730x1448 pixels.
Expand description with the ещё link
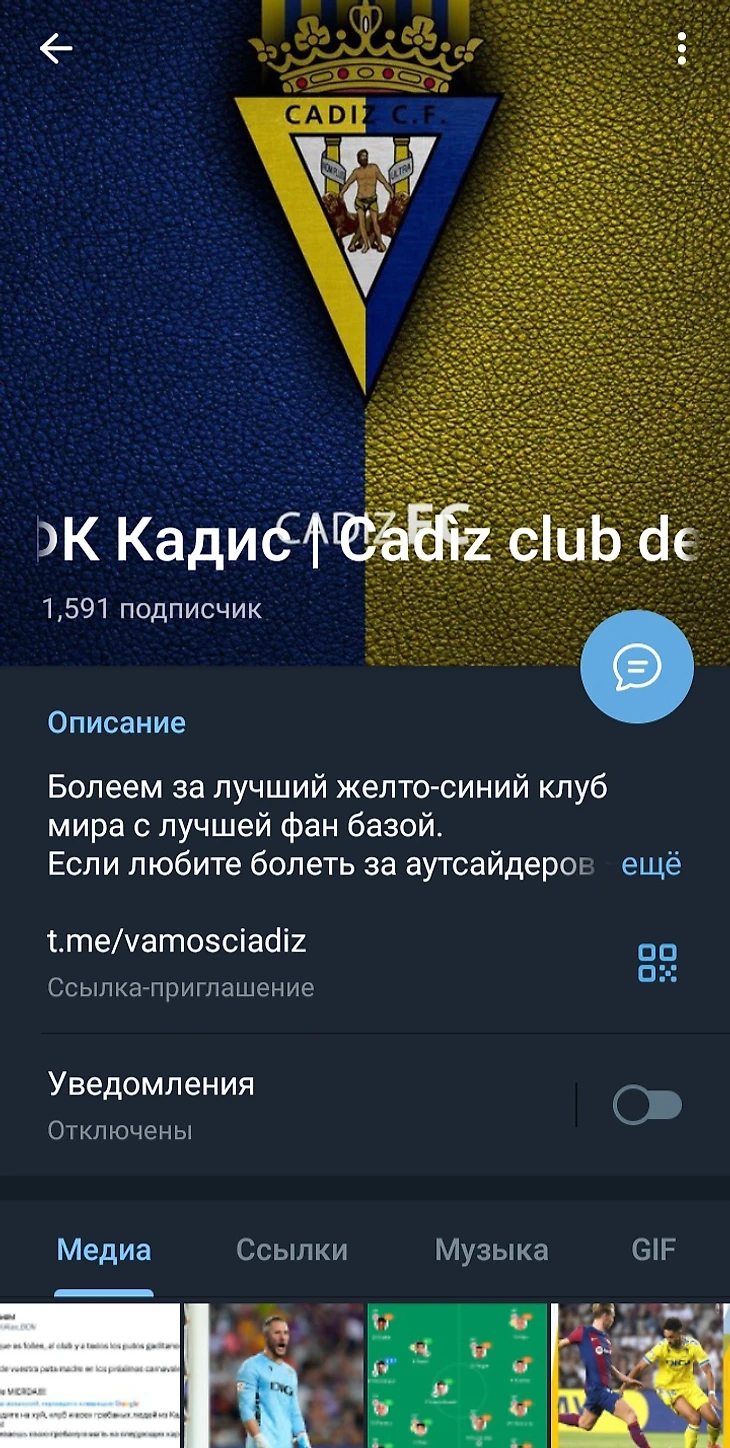(x=651, y=864)
